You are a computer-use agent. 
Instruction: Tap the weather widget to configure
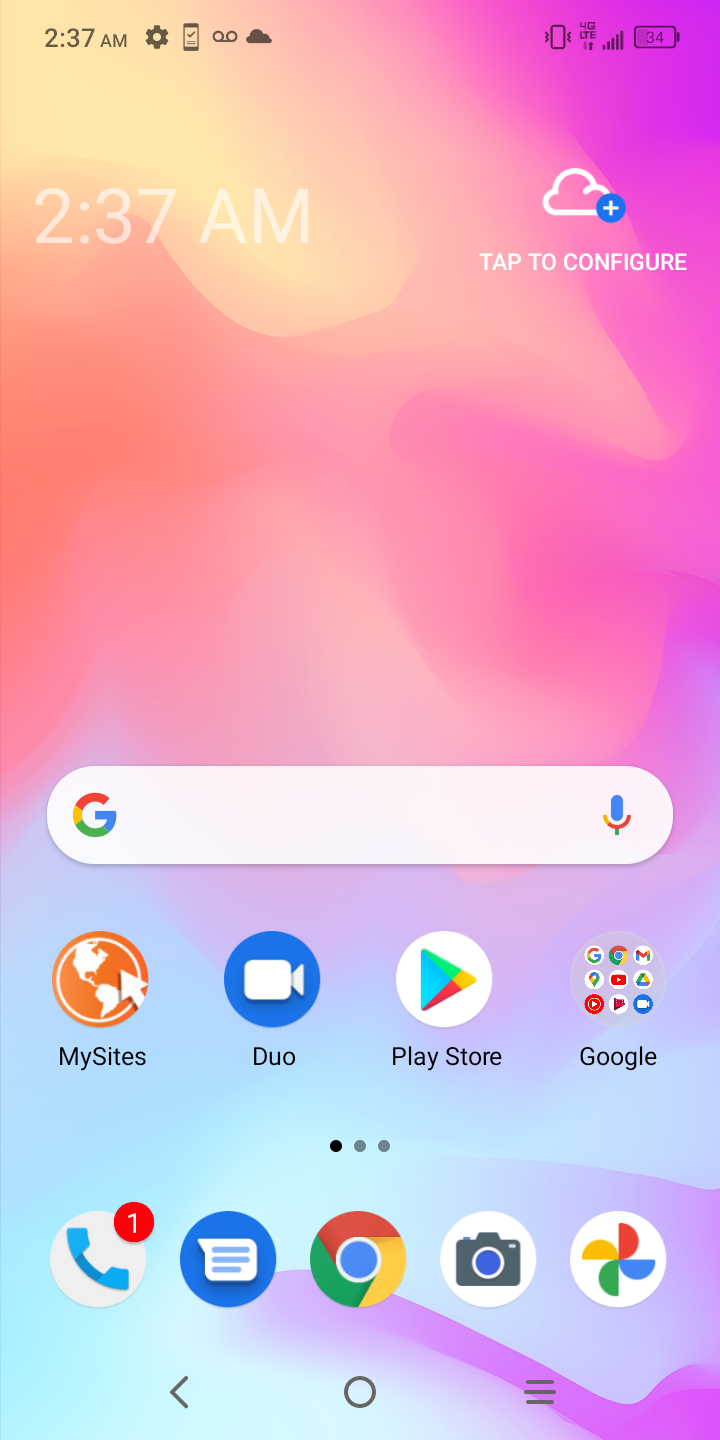coord(583,220)
